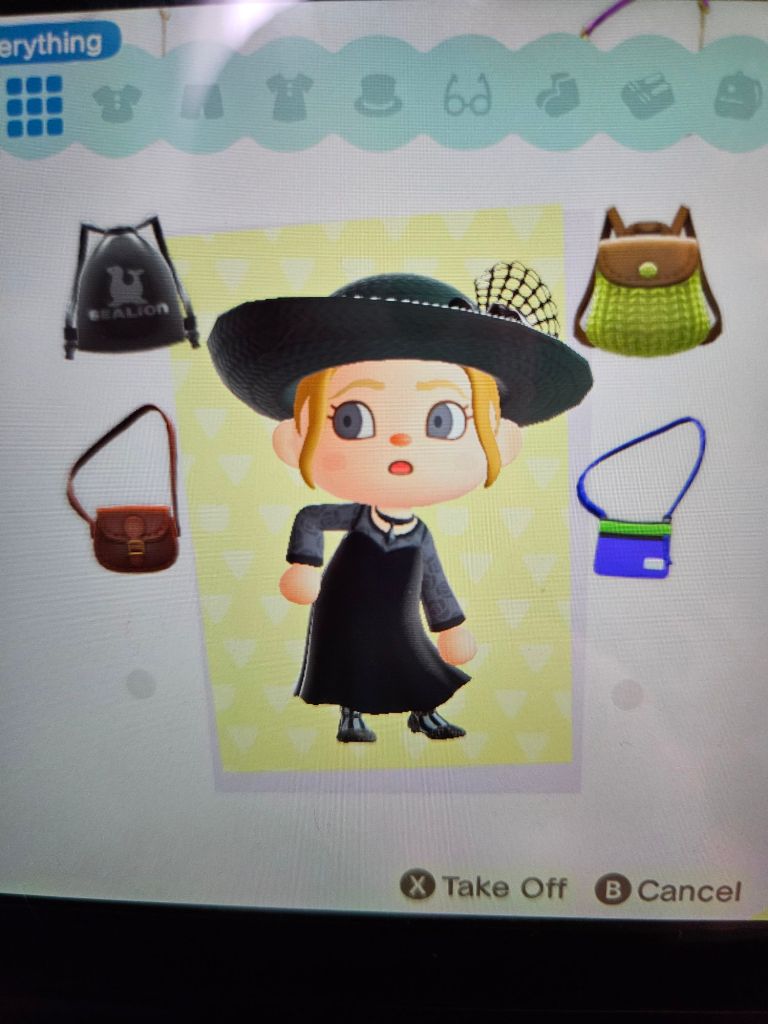The width and height of the screenshot is (768, 1024).
Task: Open the dresses category tab
Action: pos(290,97)
